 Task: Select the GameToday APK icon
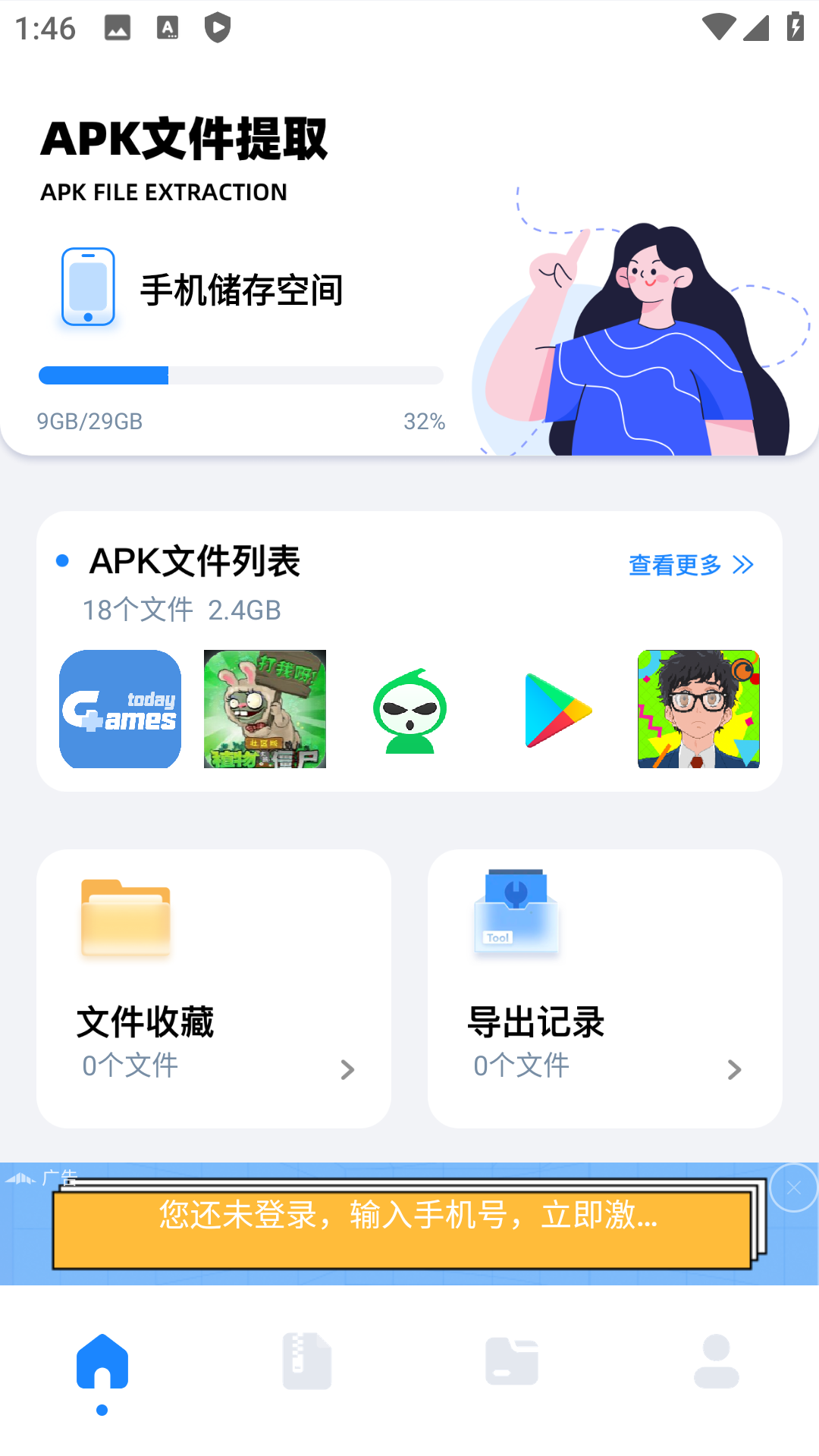119,708
